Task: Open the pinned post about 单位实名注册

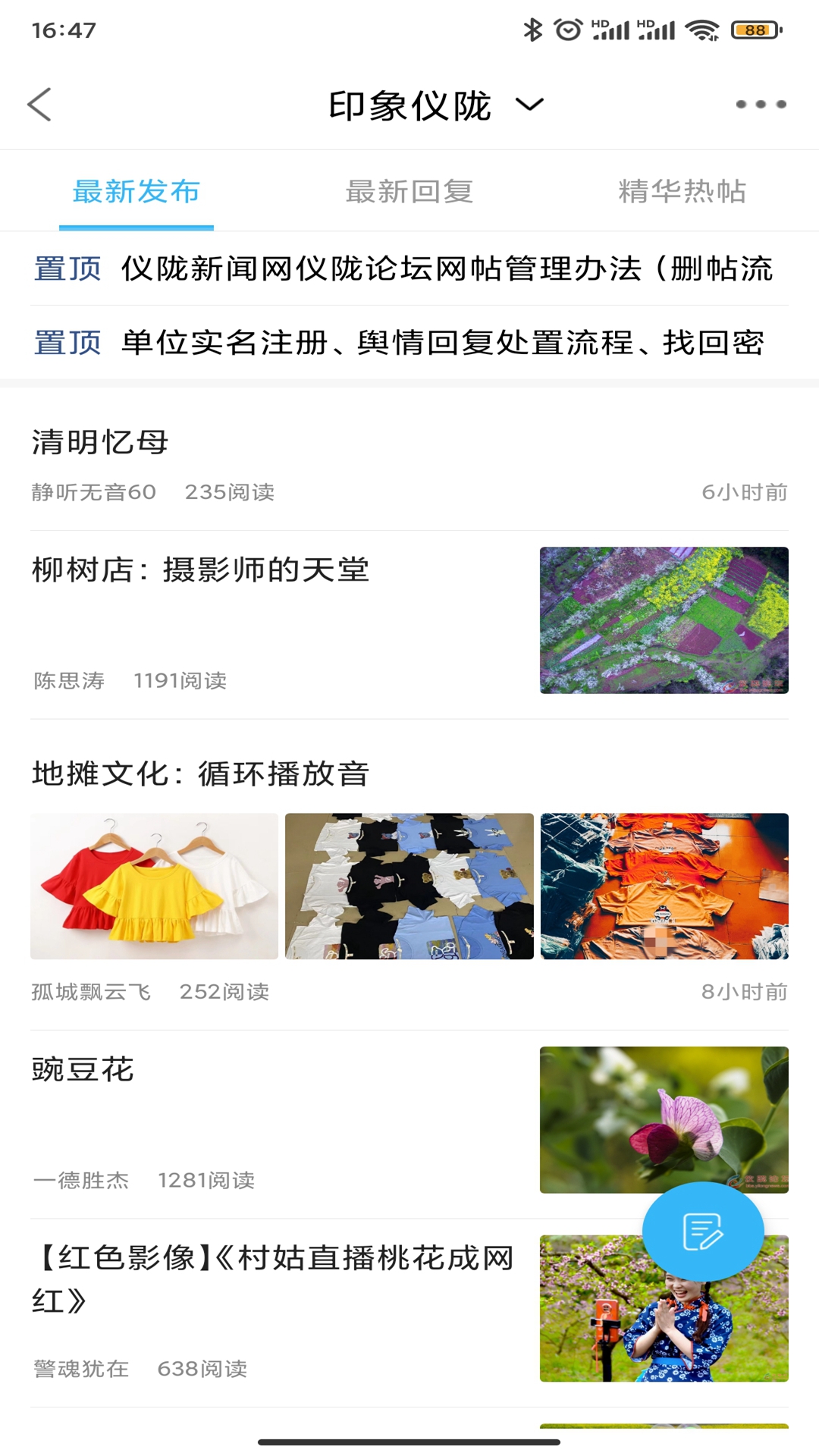Action: pos(409,344)
